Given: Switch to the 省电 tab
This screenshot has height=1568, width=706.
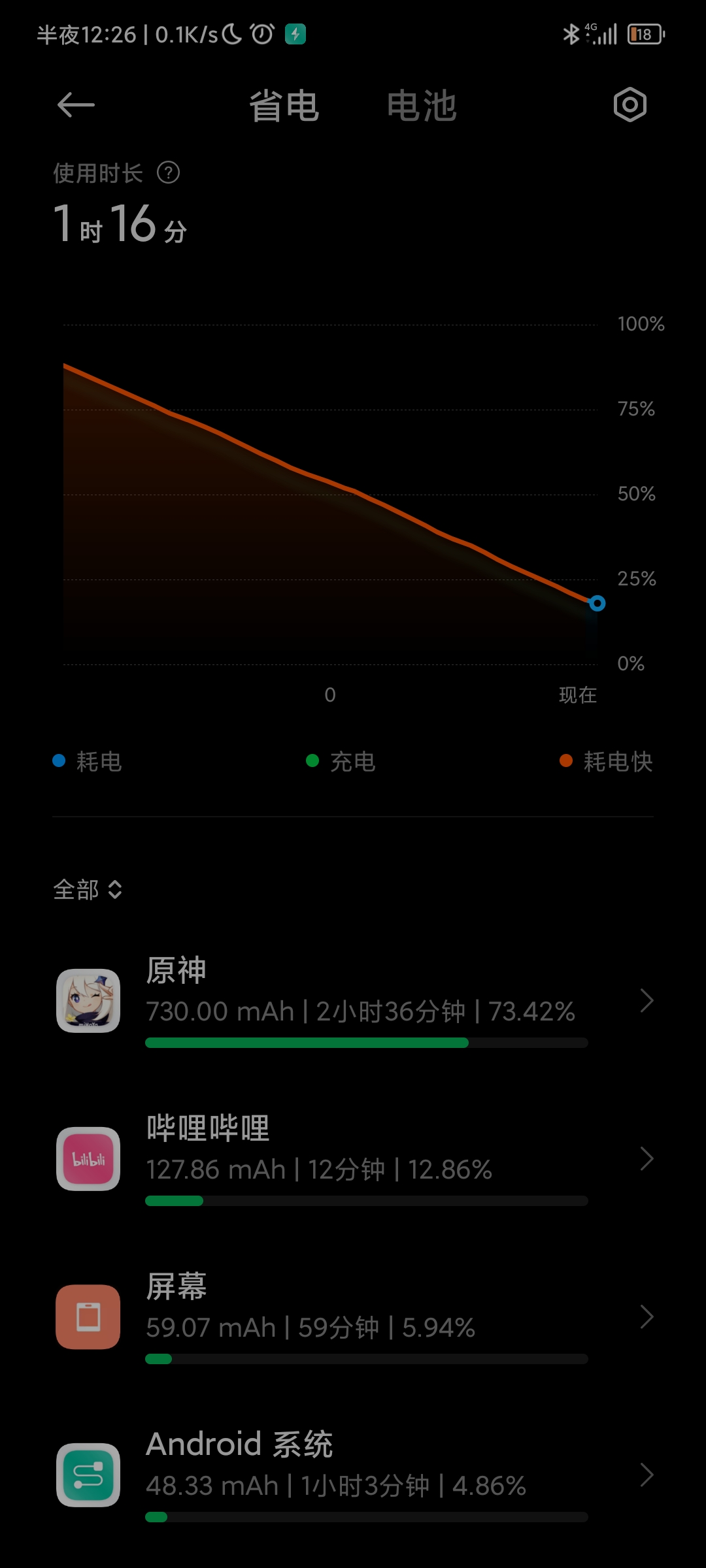Looking at the screenshot, I should tap(284, 106).
